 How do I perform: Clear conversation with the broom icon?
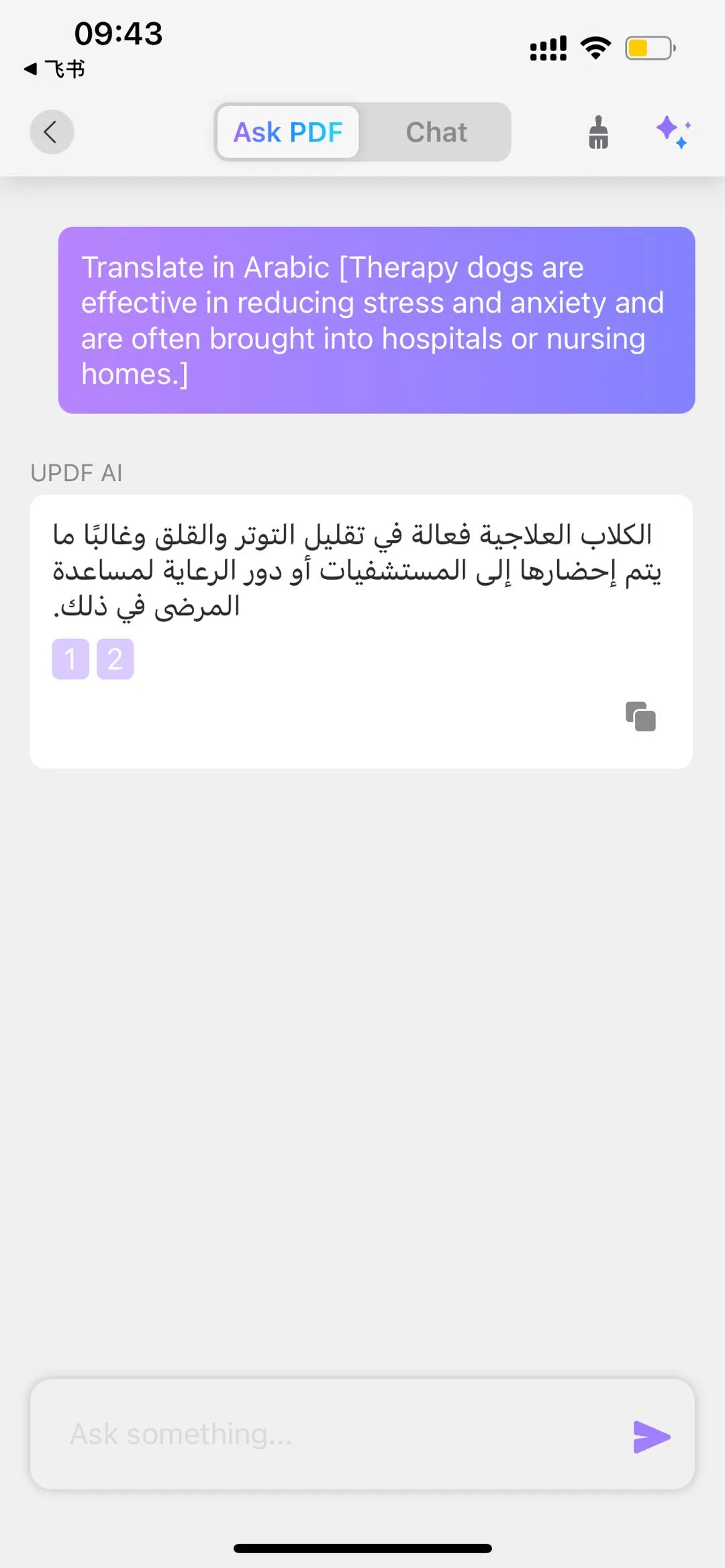click(598, 132)
